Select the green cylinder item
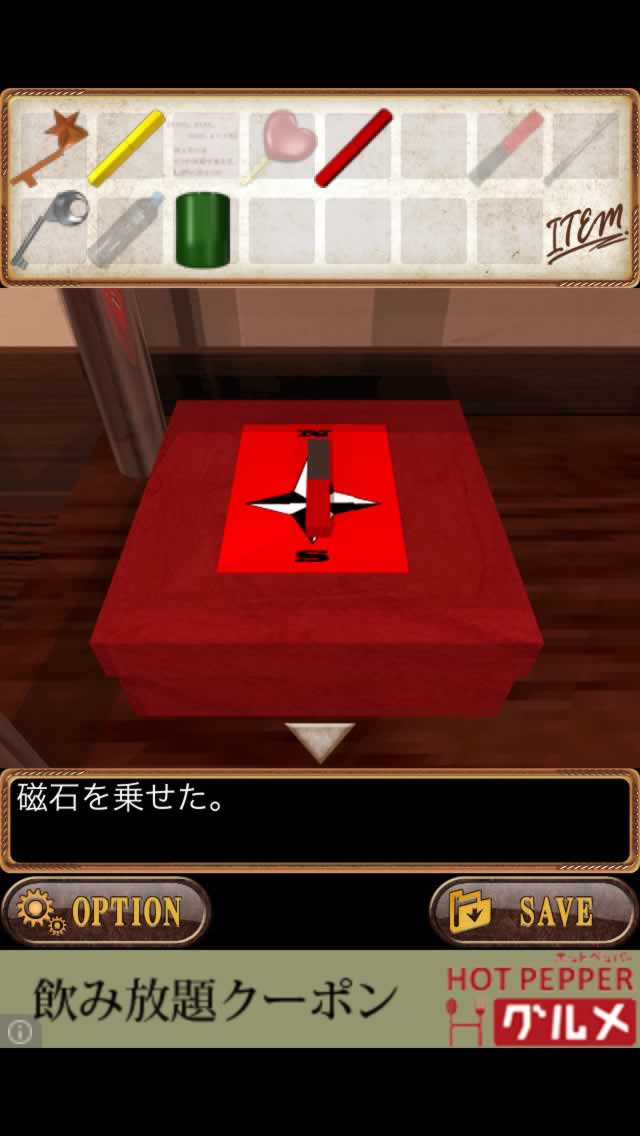The height and width of the screenshot is (1136, 640). 203,230
